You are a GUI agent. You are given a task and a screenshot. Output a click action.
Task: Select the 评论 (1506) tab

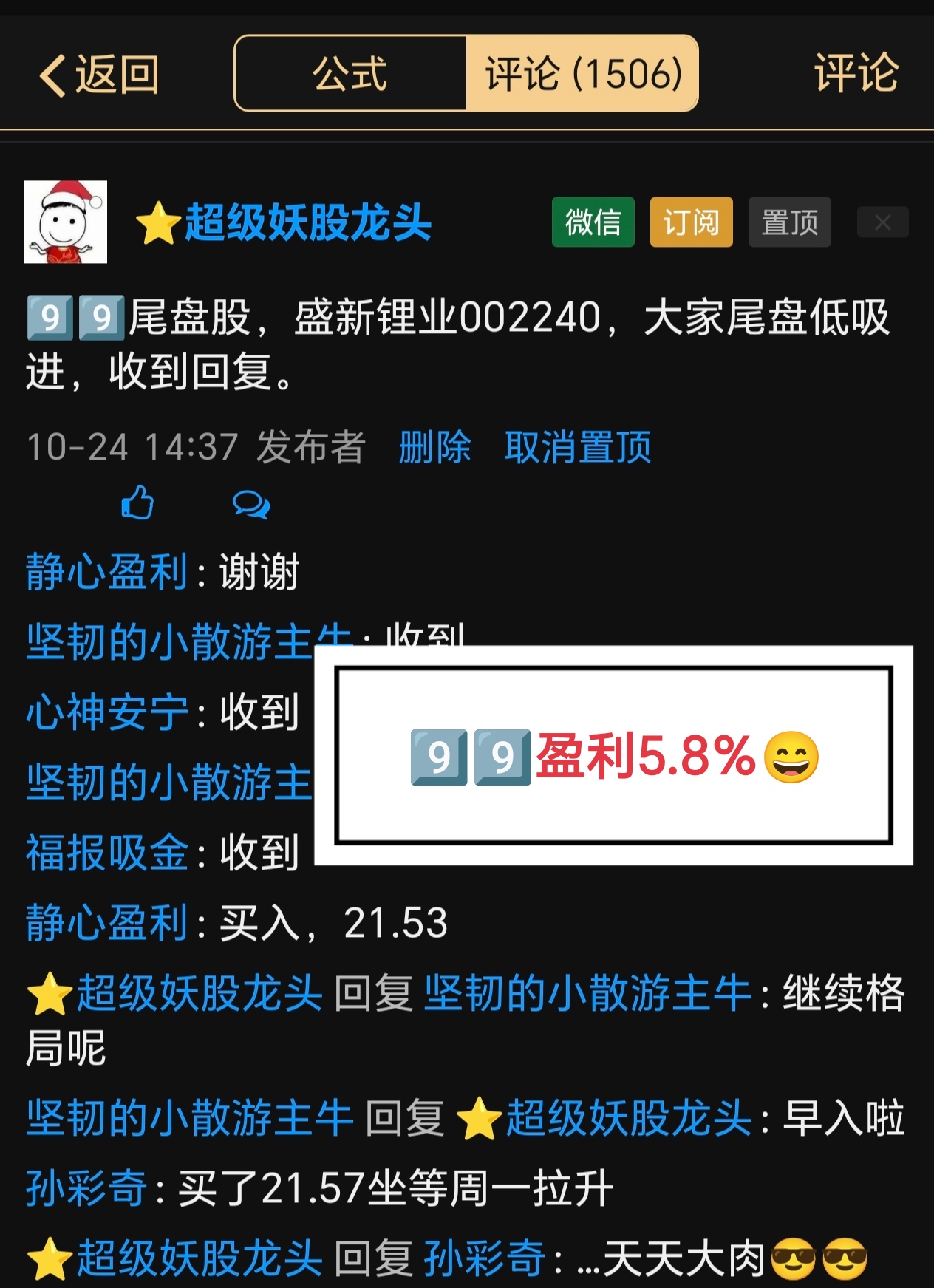(x=582, y=74)
